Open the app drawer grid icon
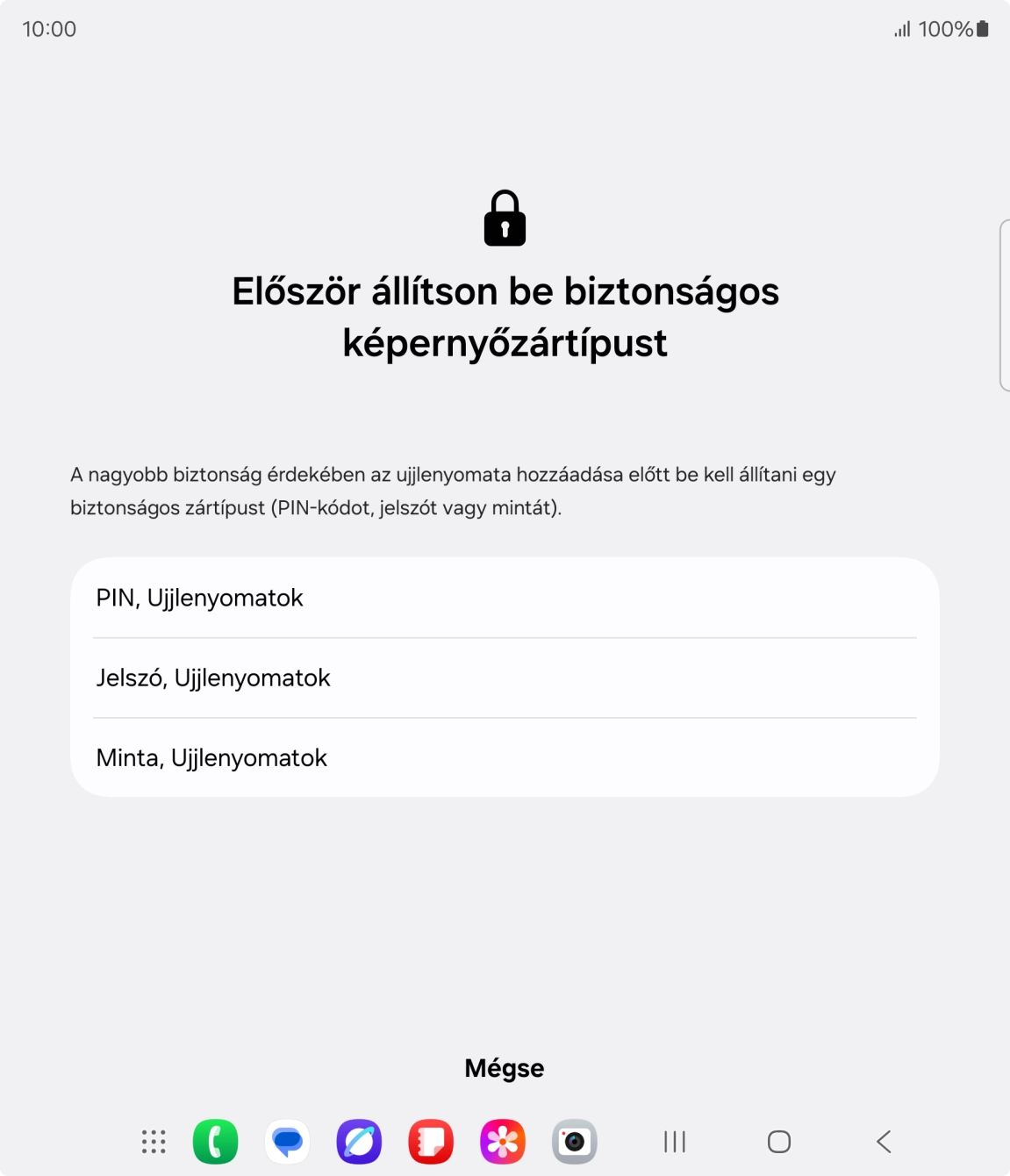This screenshot has height=1176, width=1010. click(x=152, y=1142)
